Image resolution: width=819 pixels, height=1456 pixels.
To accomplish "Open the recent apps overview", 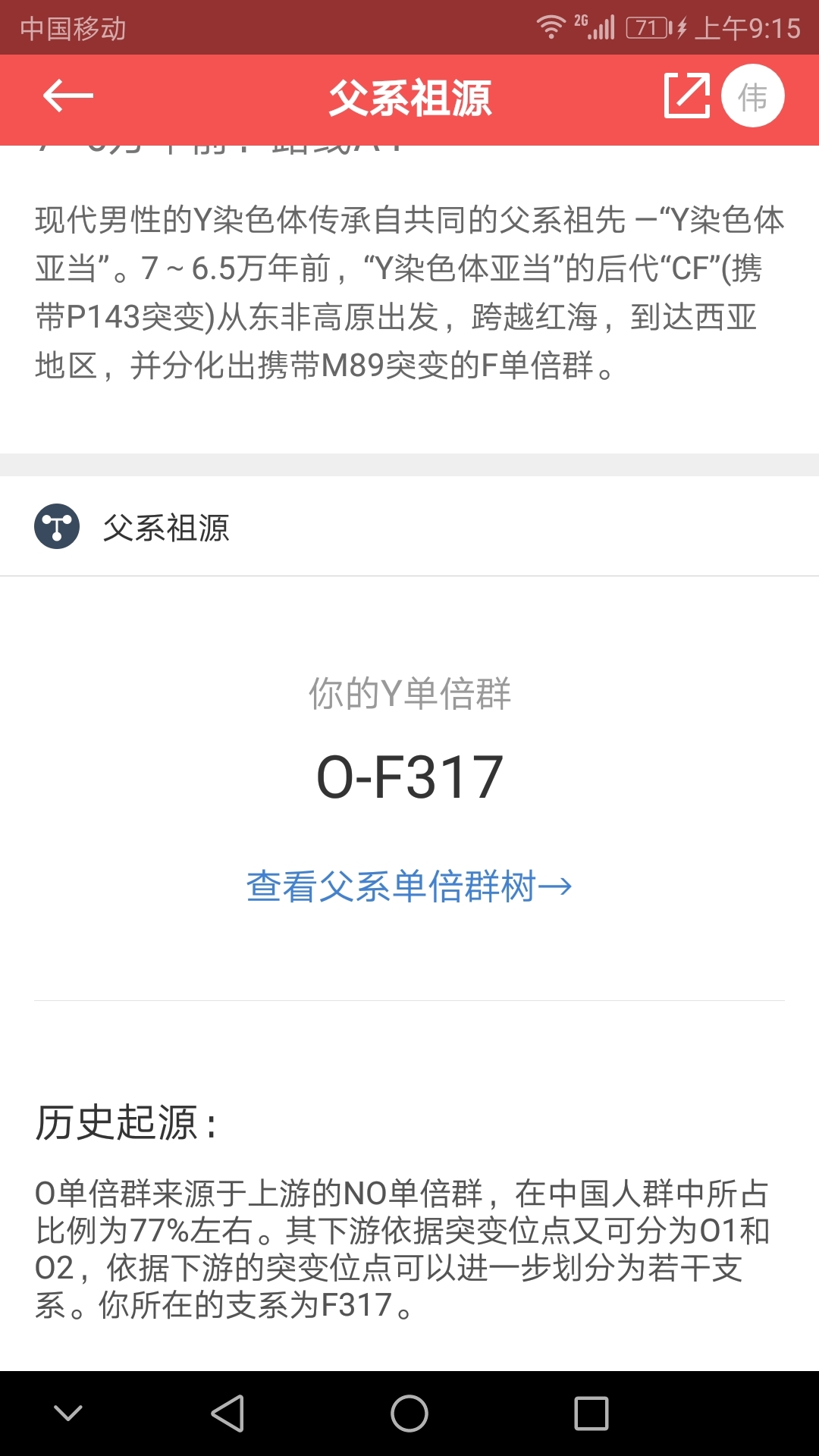I will (591, 1414).
